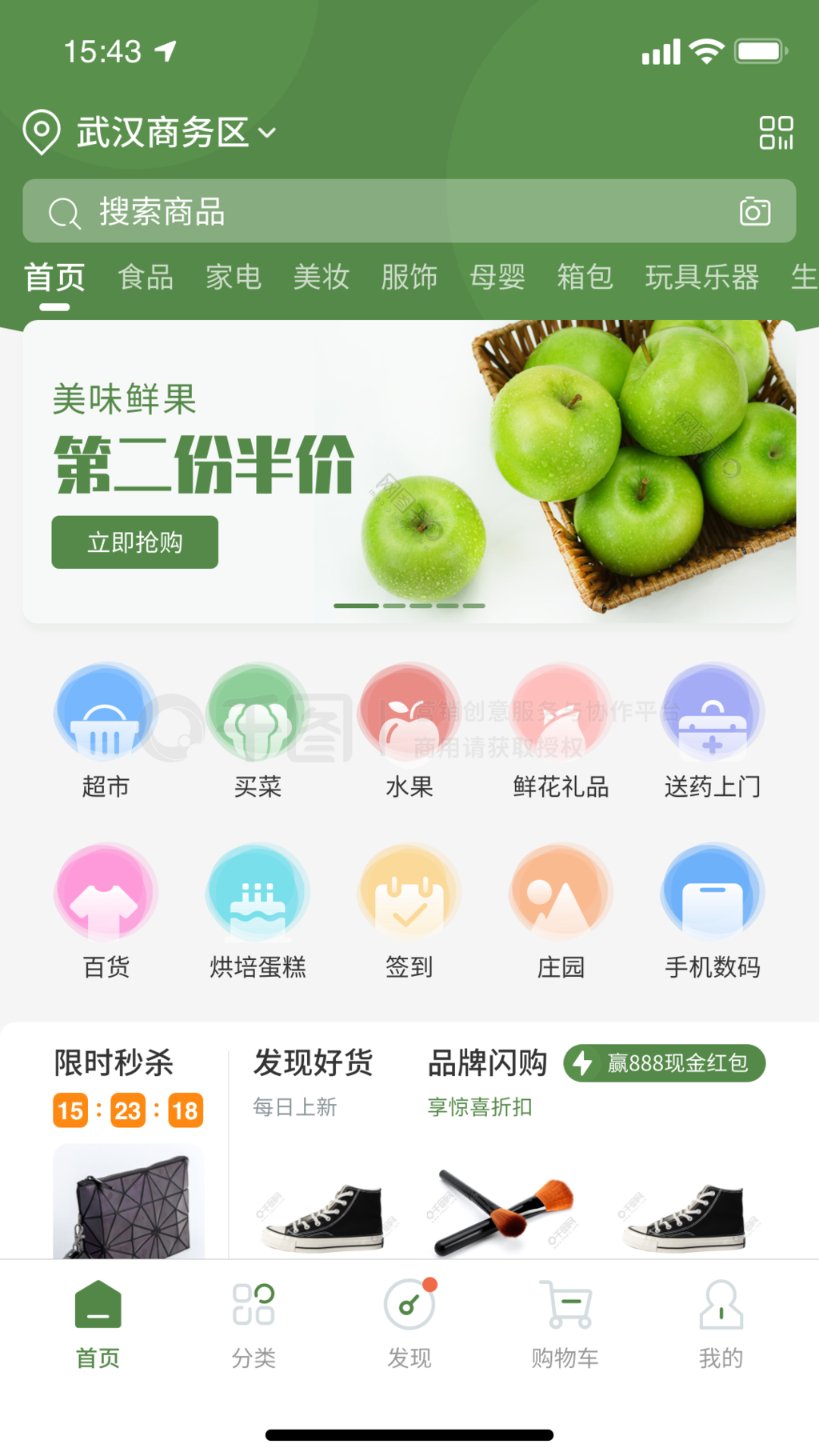The height and width of the screenshot is (1456, 819).
Task: Tap the 立即抢购 button
Action: (x=134, y=542)
